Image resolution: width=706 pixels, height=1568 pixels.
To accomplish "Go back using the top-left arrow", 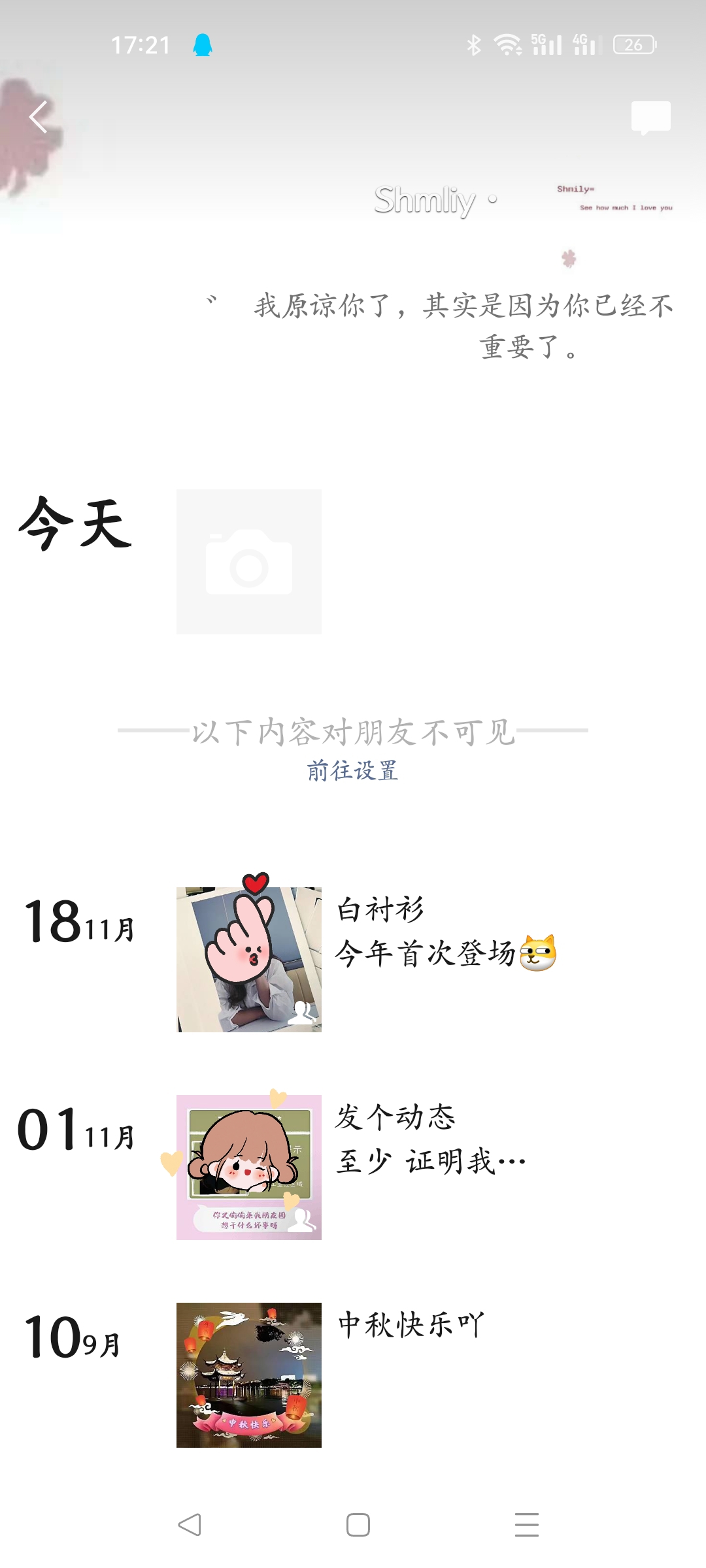I will [x=39, y=118].
